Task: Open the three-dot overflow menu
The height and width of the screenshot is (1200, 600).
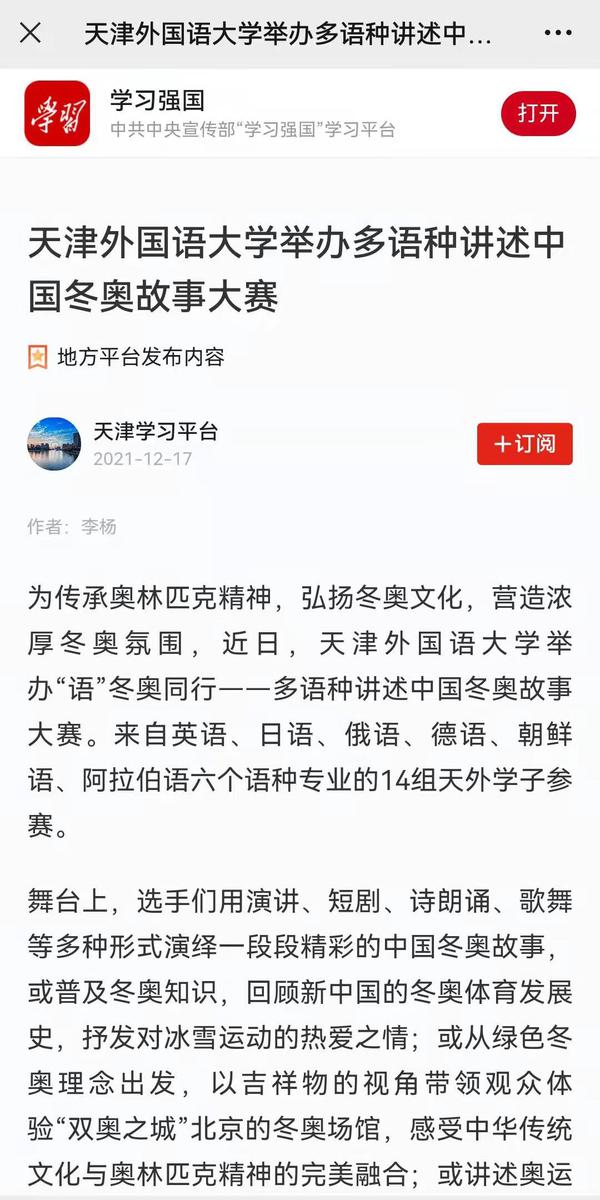Action: [x=558, y=33]
